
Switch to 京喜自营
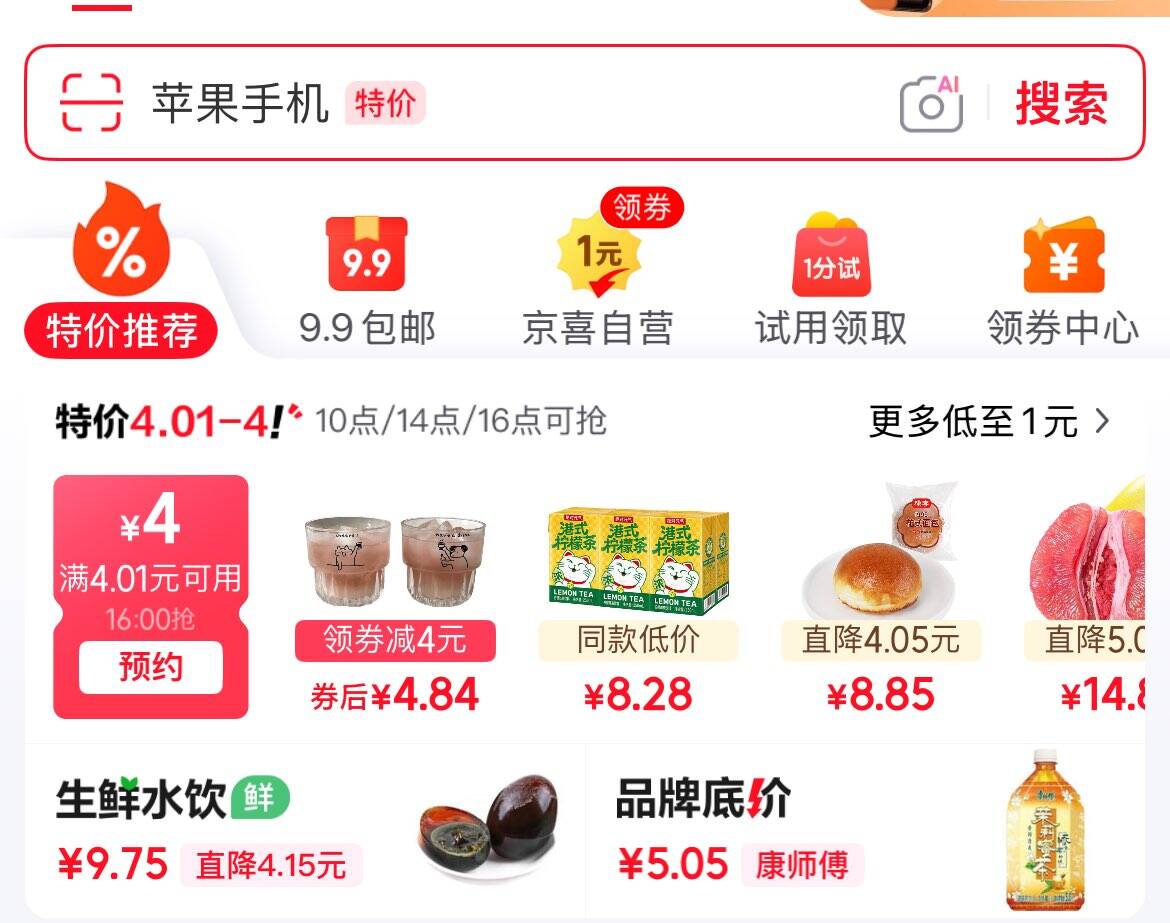(x=598, y=280)
